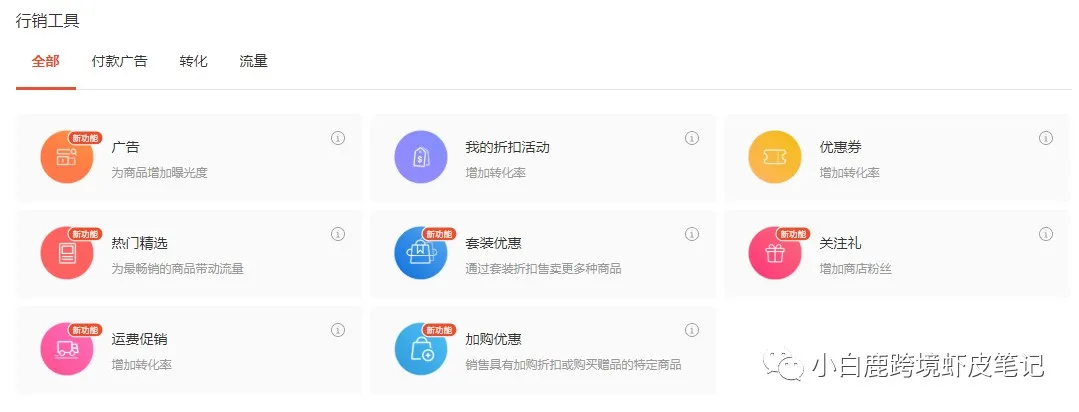Tap info icon on 热门精选 card

(338, 234)
